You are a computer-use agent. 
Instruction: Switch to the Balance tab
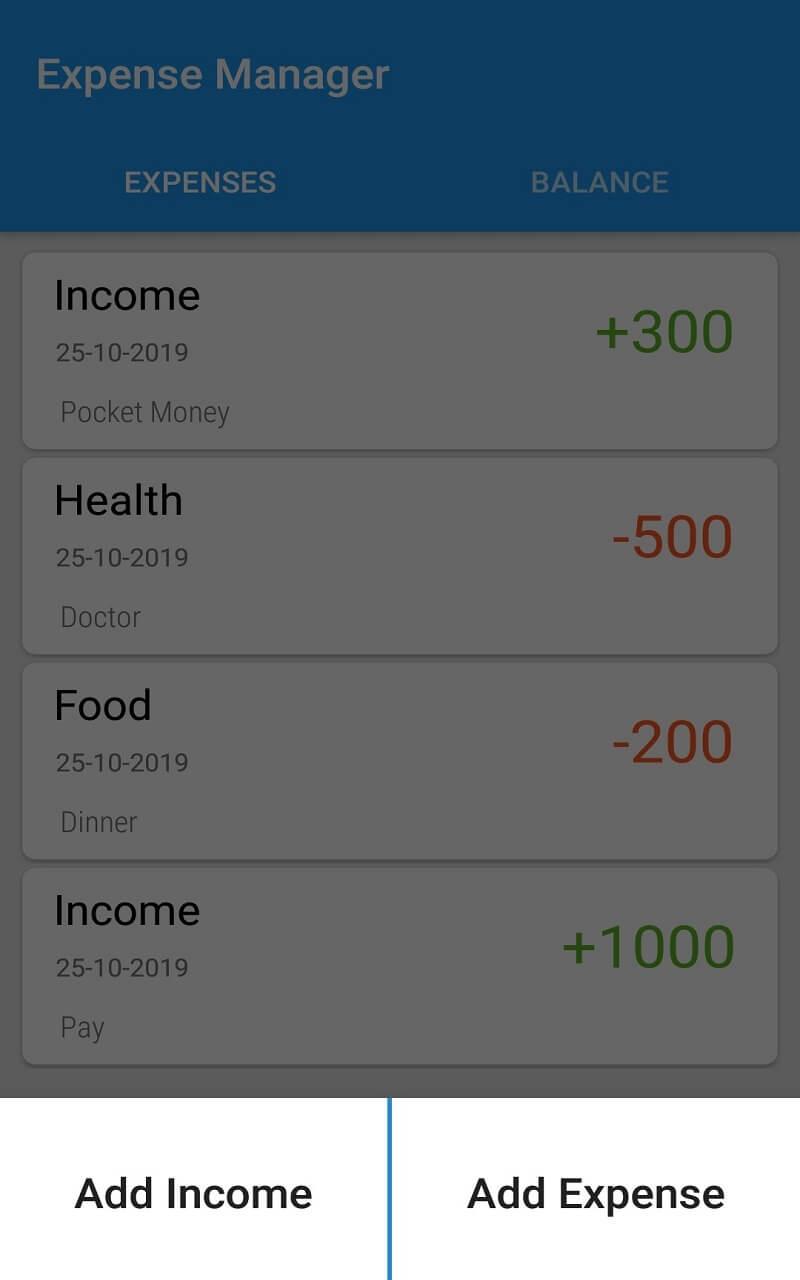click(x=600, y=182)
